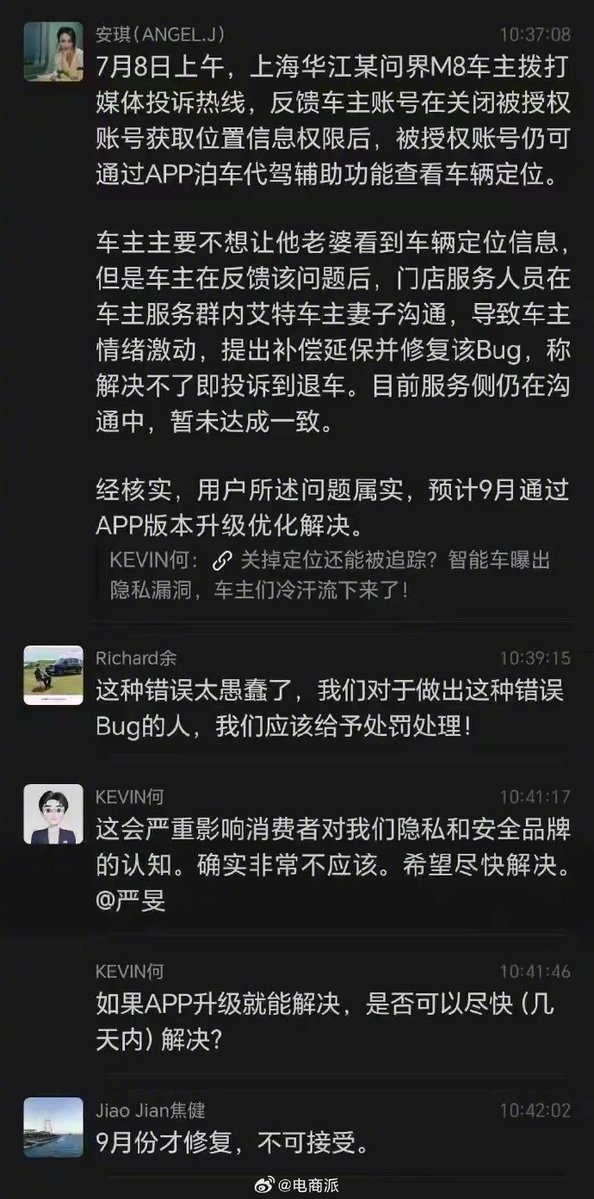The height and width of the screenshot is (1199, 594).
Task: Open 安琪 (ANGEL.J)'s profile avatar
Action: point(54,51)
